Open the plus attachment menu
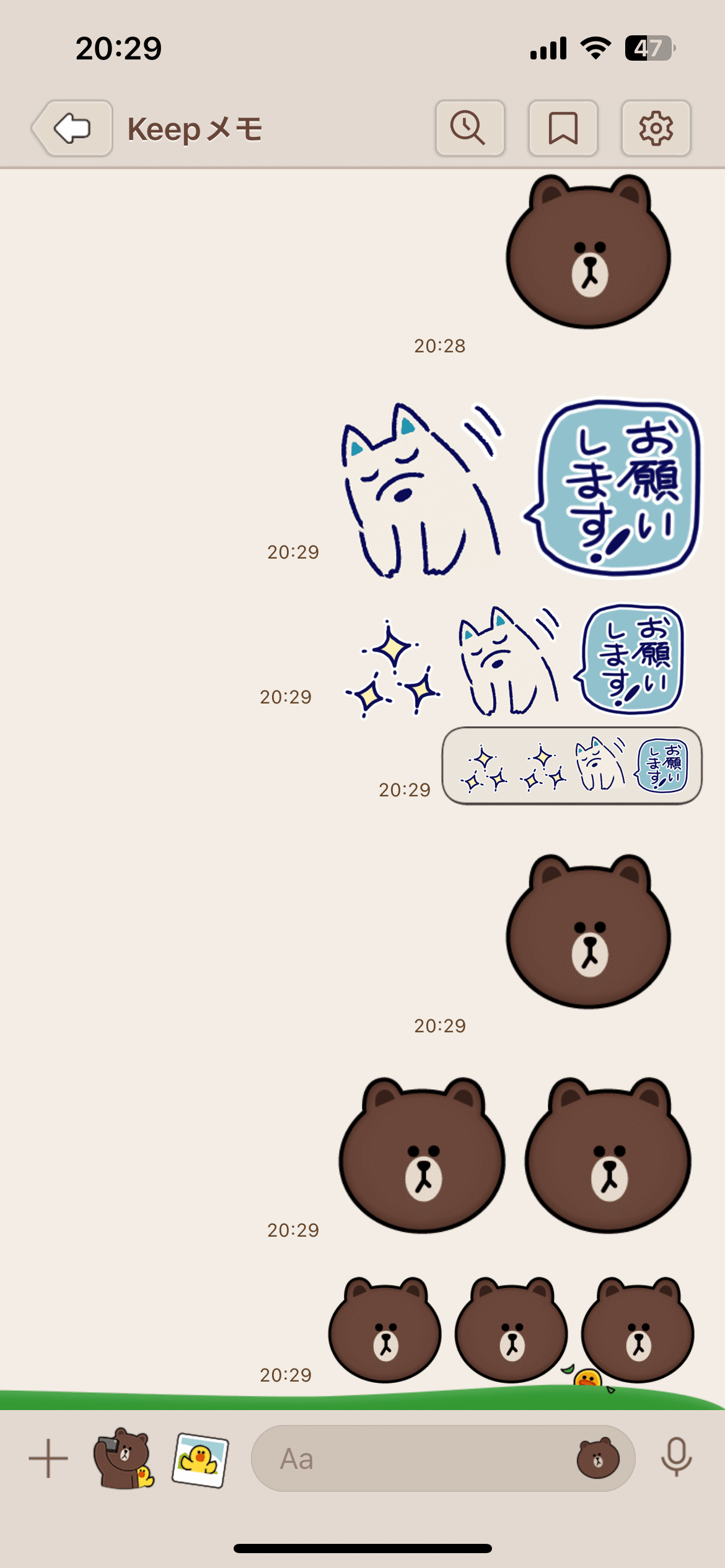This screenshot has height=1568, width=725. (48, 1458)
